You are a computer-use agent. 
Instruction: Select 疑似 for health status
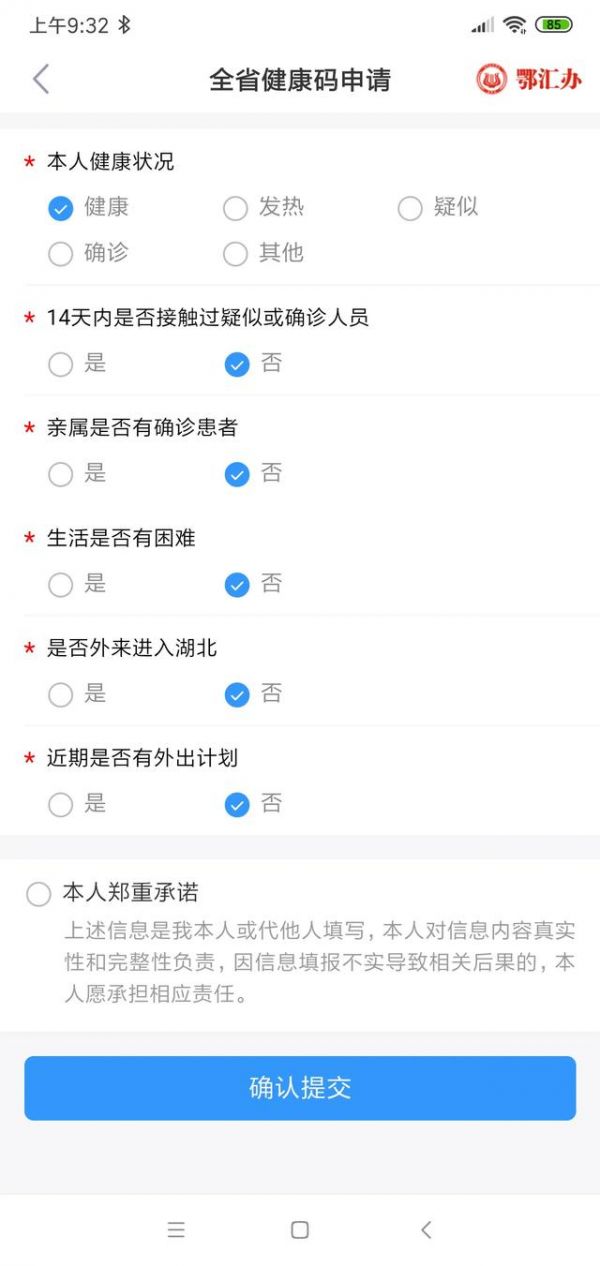410,208
